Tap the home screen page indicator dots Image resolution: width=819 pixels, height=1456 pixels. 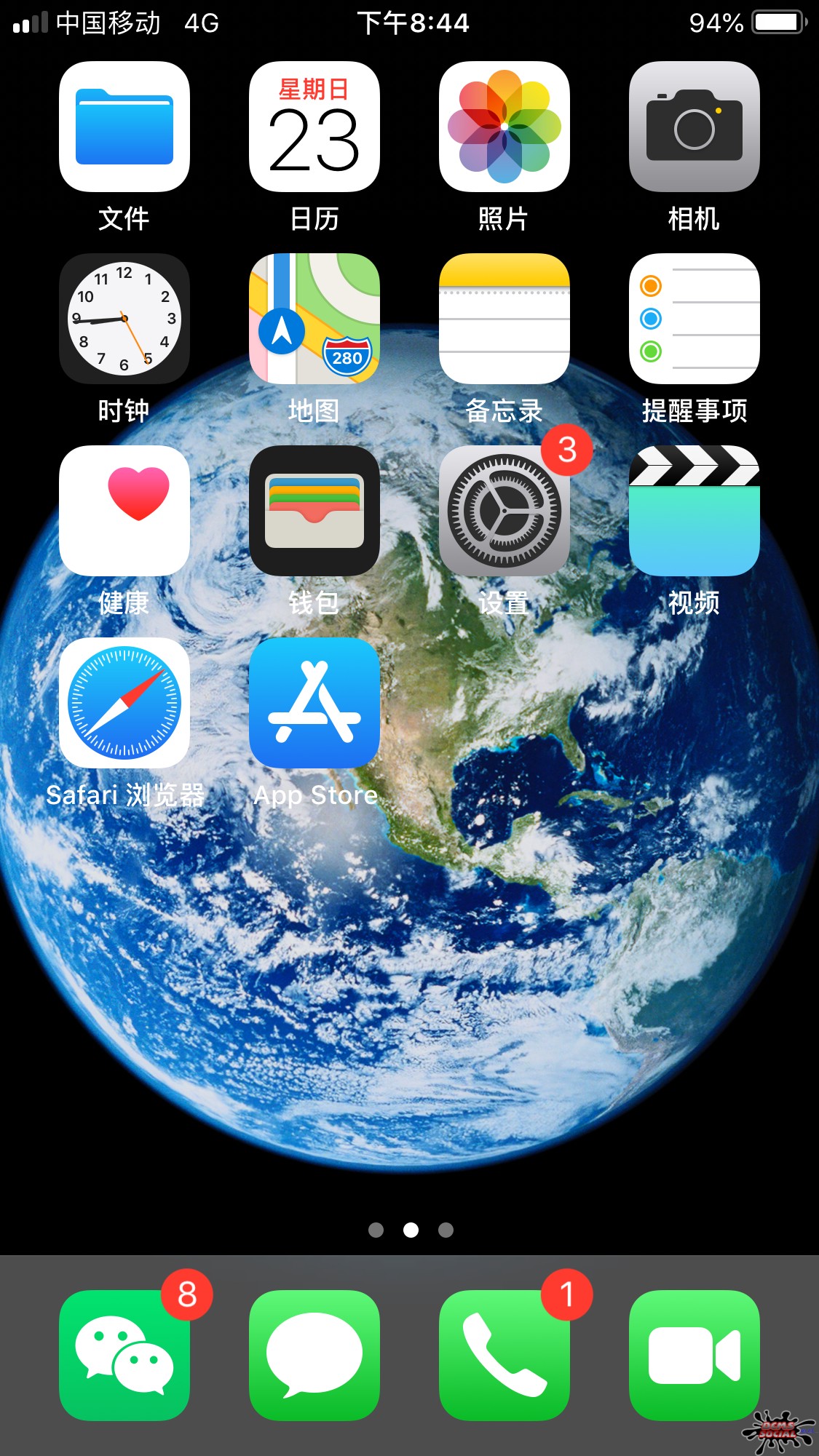[411, 1230]
